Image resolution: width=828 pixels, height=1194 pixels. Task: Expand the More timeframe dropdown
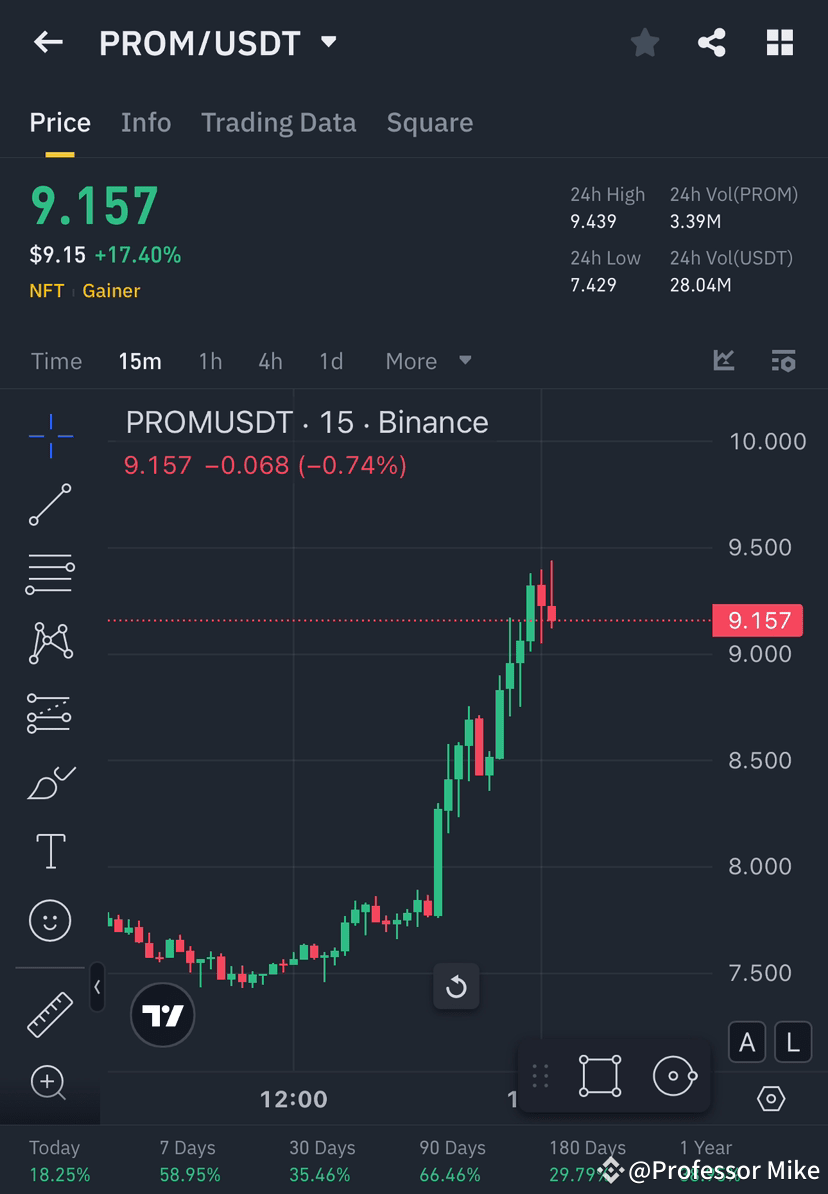(428, 361)
